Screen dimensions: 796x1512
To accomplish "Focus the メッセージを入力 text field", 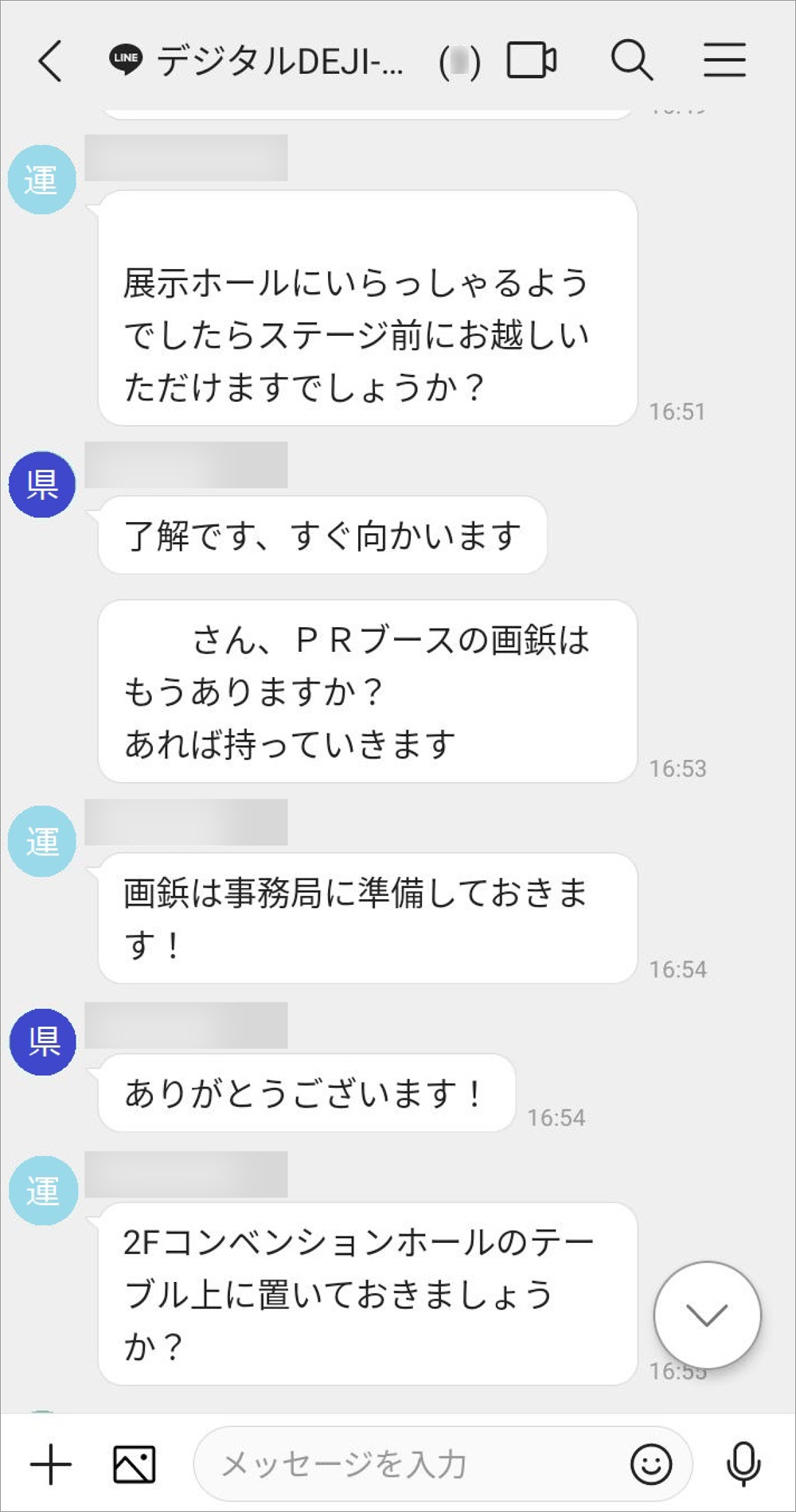I will coord(414,1464).
